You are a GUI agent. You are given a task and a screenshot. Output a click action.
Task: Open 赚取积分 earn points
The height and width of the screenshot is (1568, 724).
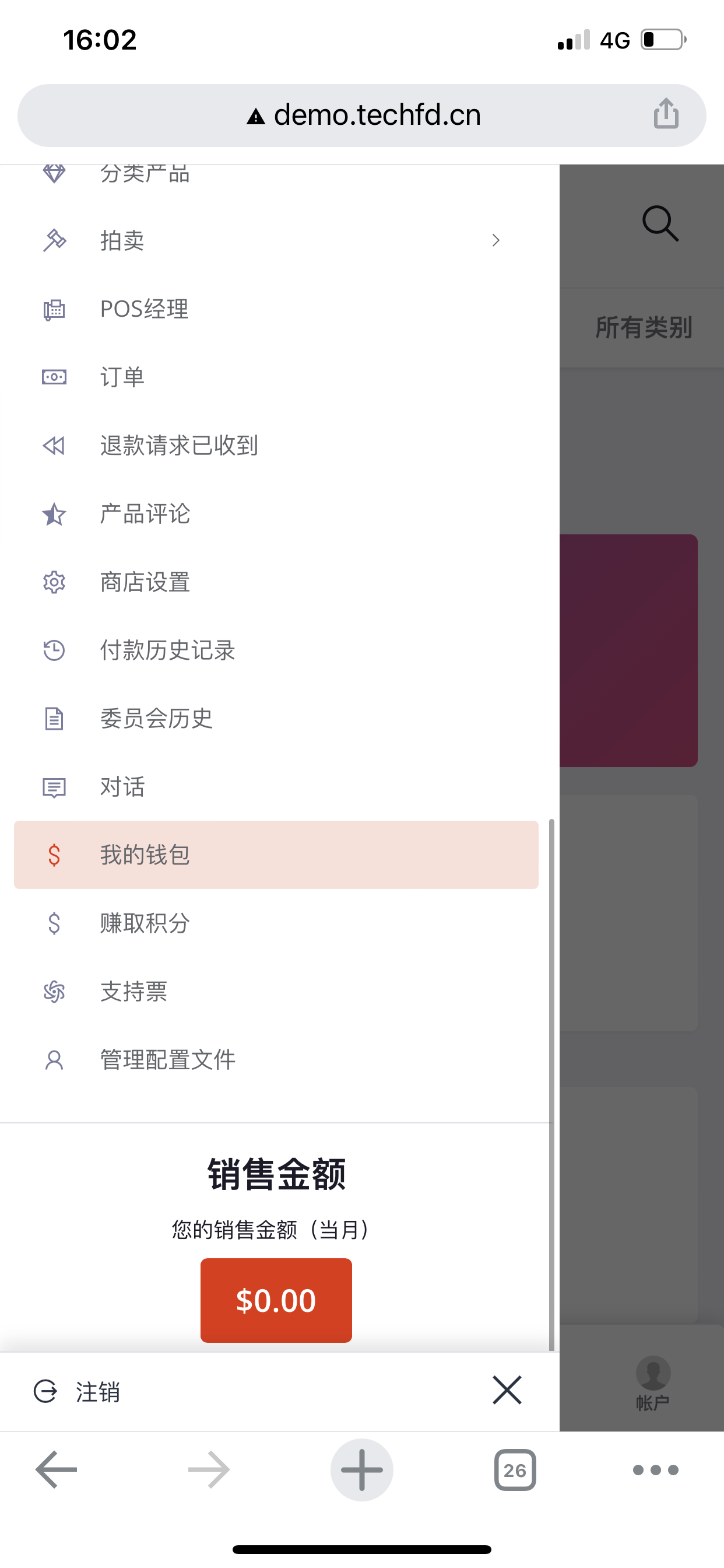(145, 923)
